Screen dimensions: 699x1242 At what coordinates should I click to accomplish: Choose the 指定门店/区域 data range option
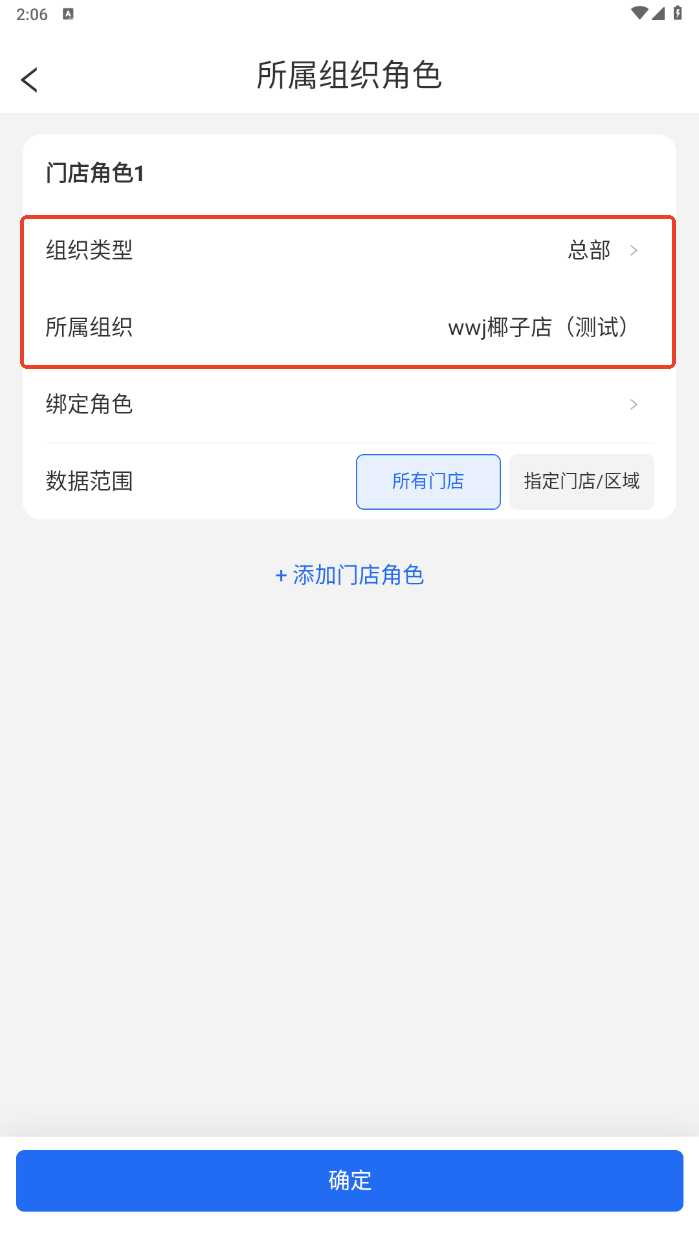pos(581,482)
